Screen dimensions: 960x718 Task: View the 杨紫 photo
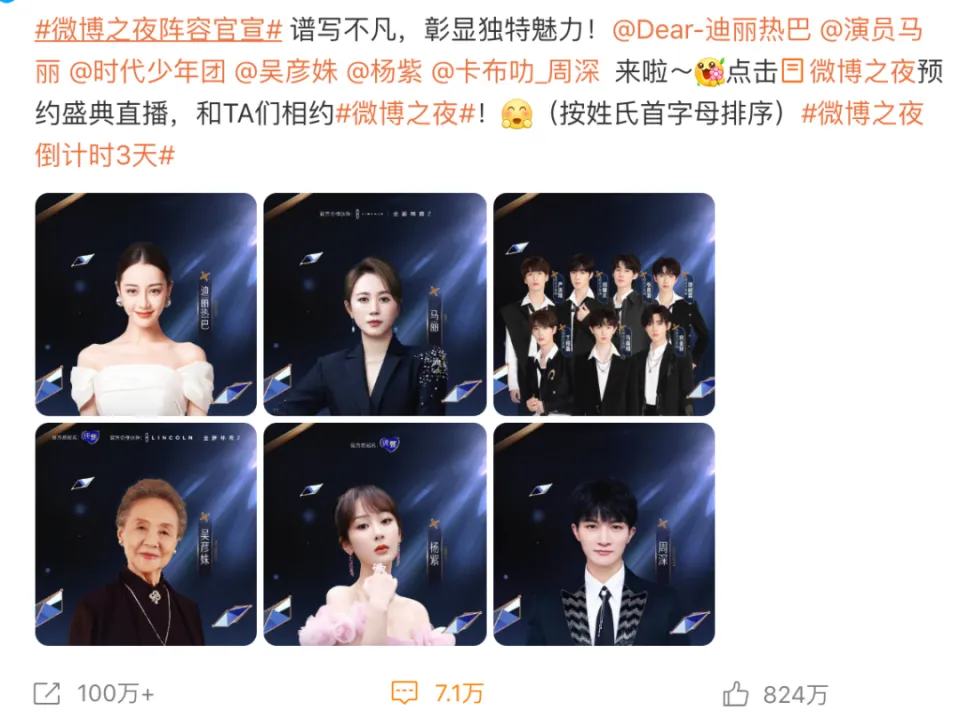375,534
